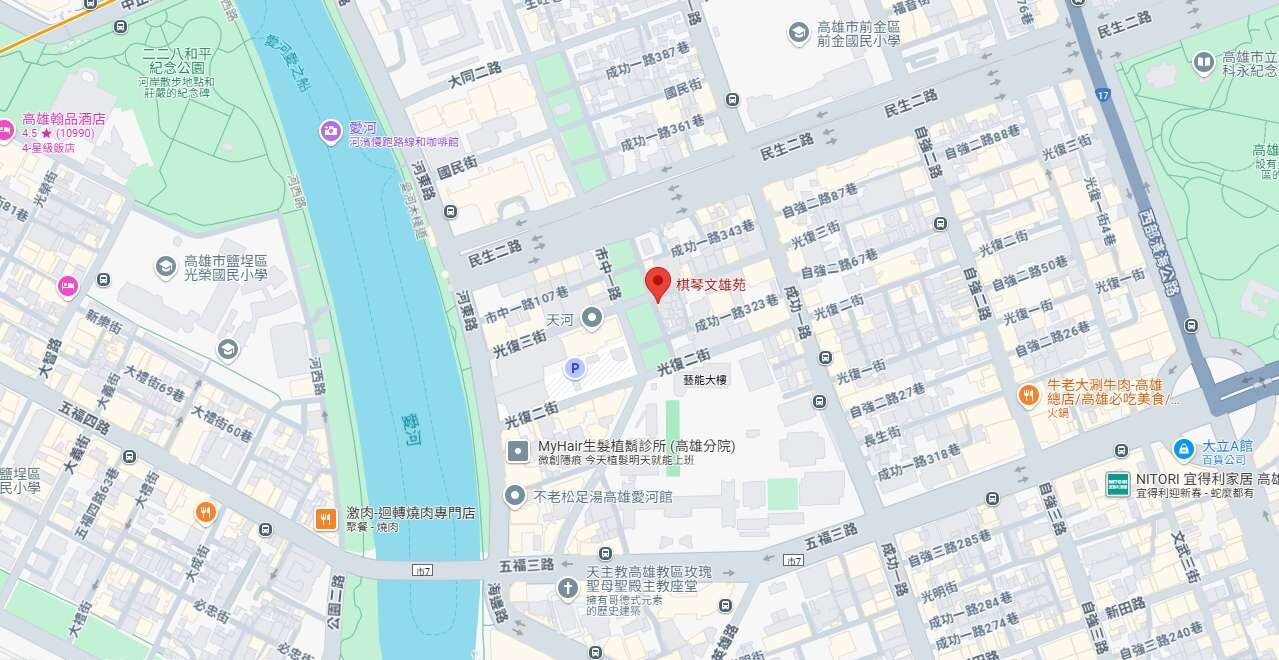
Task: Open the 大立A館 department store marker
Action: (x=1183, y=449)
